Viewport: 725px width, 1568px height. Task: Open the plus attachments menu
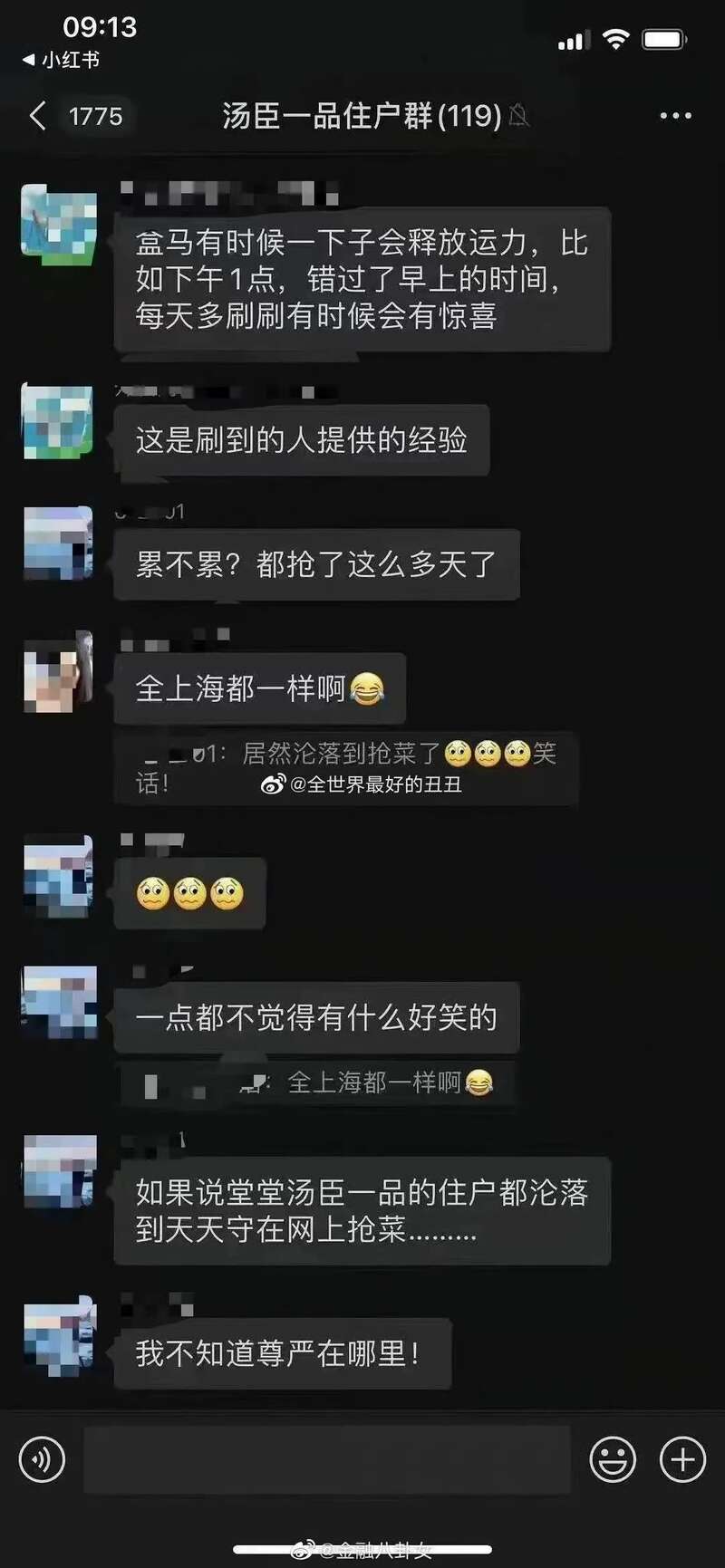(682, 1459)
